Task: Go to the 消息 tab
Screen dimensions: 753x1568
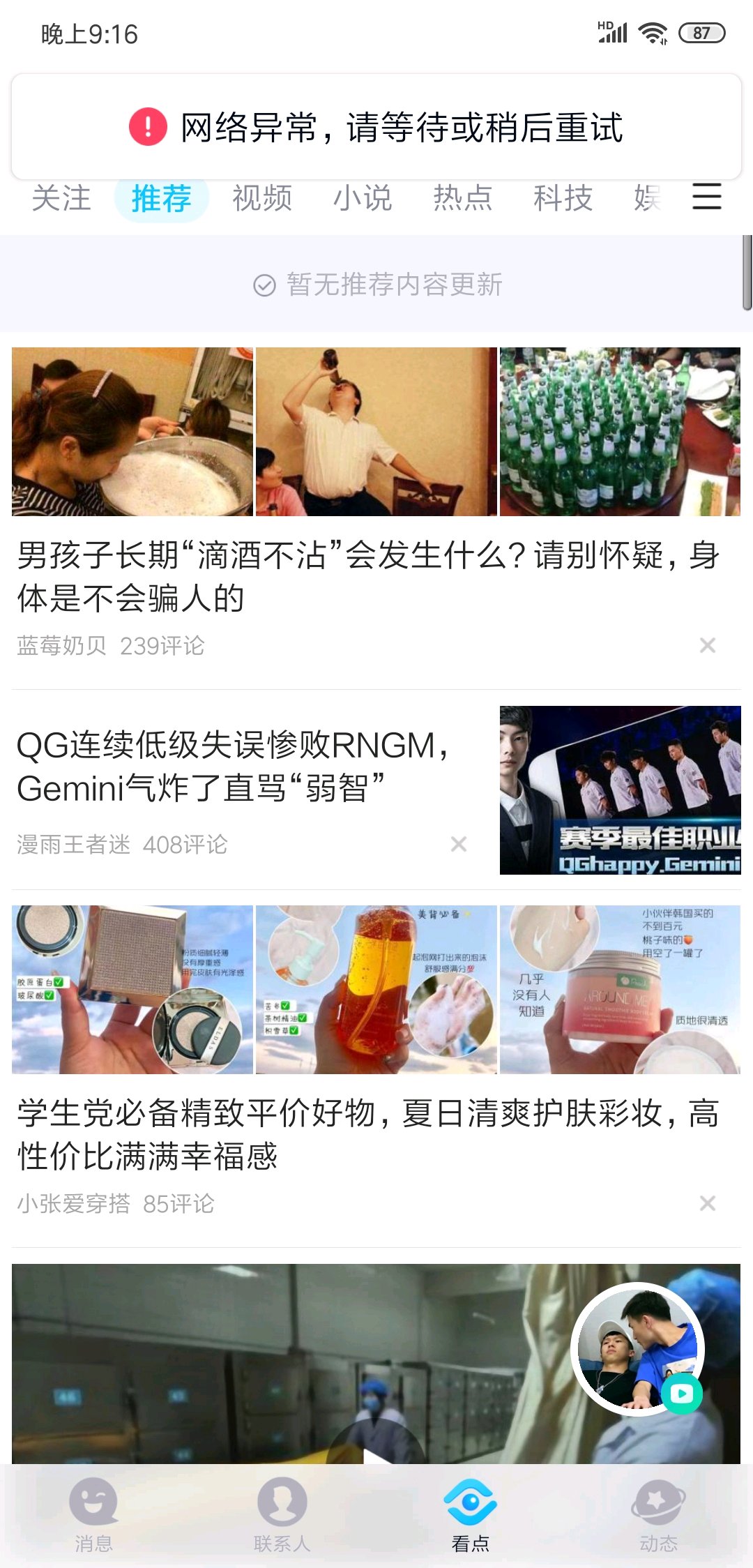Action: (x=94, y=1515)
